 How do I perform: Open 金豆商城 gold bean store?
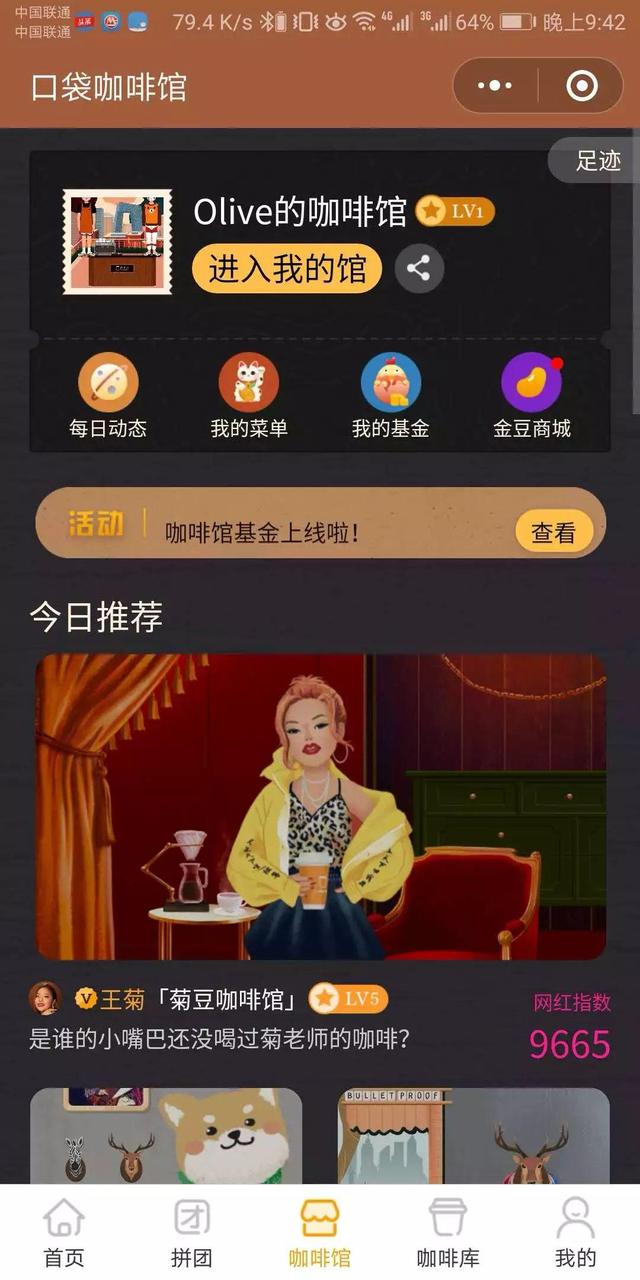(x=531, y=396)
